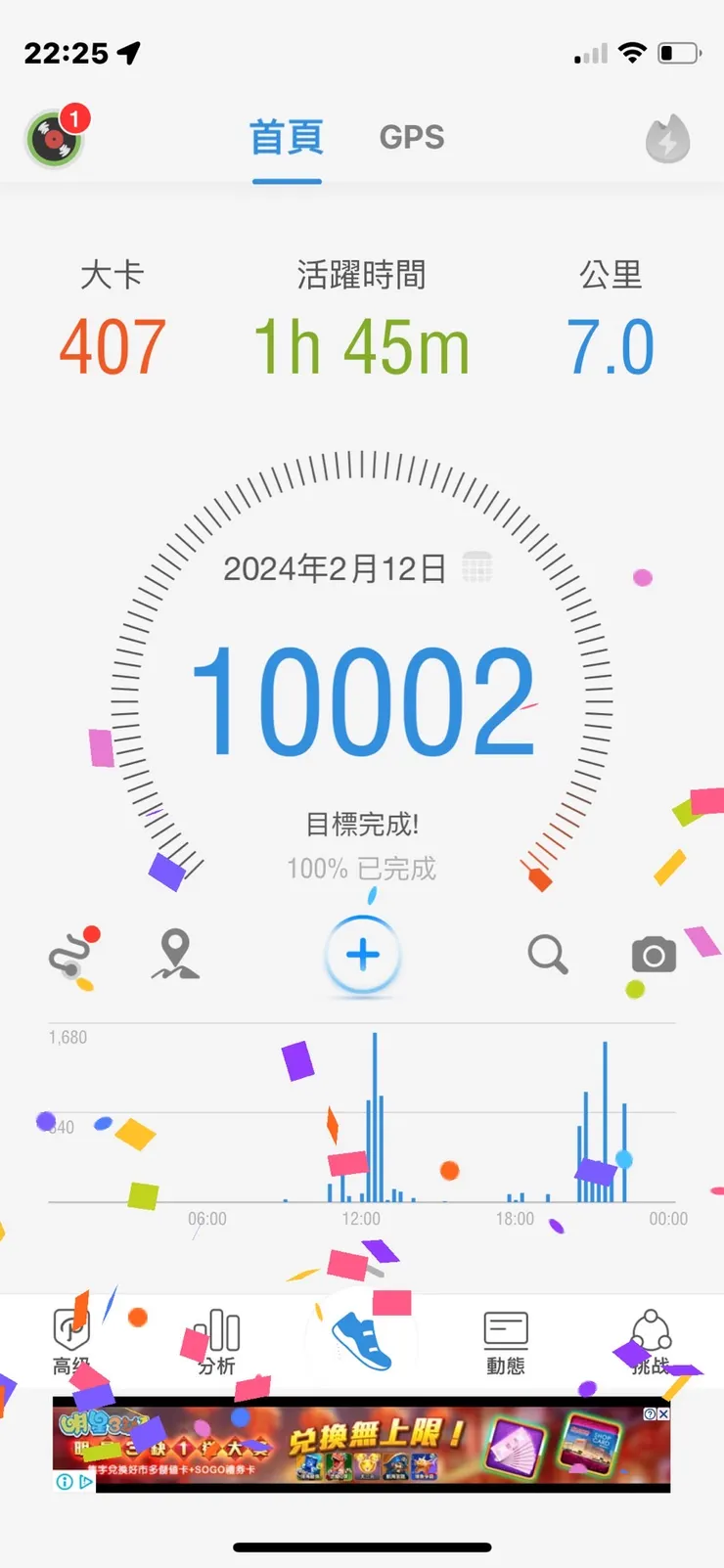Tap the 7.0 kilometers stat

pyautogui.click(x=611, y=344)
